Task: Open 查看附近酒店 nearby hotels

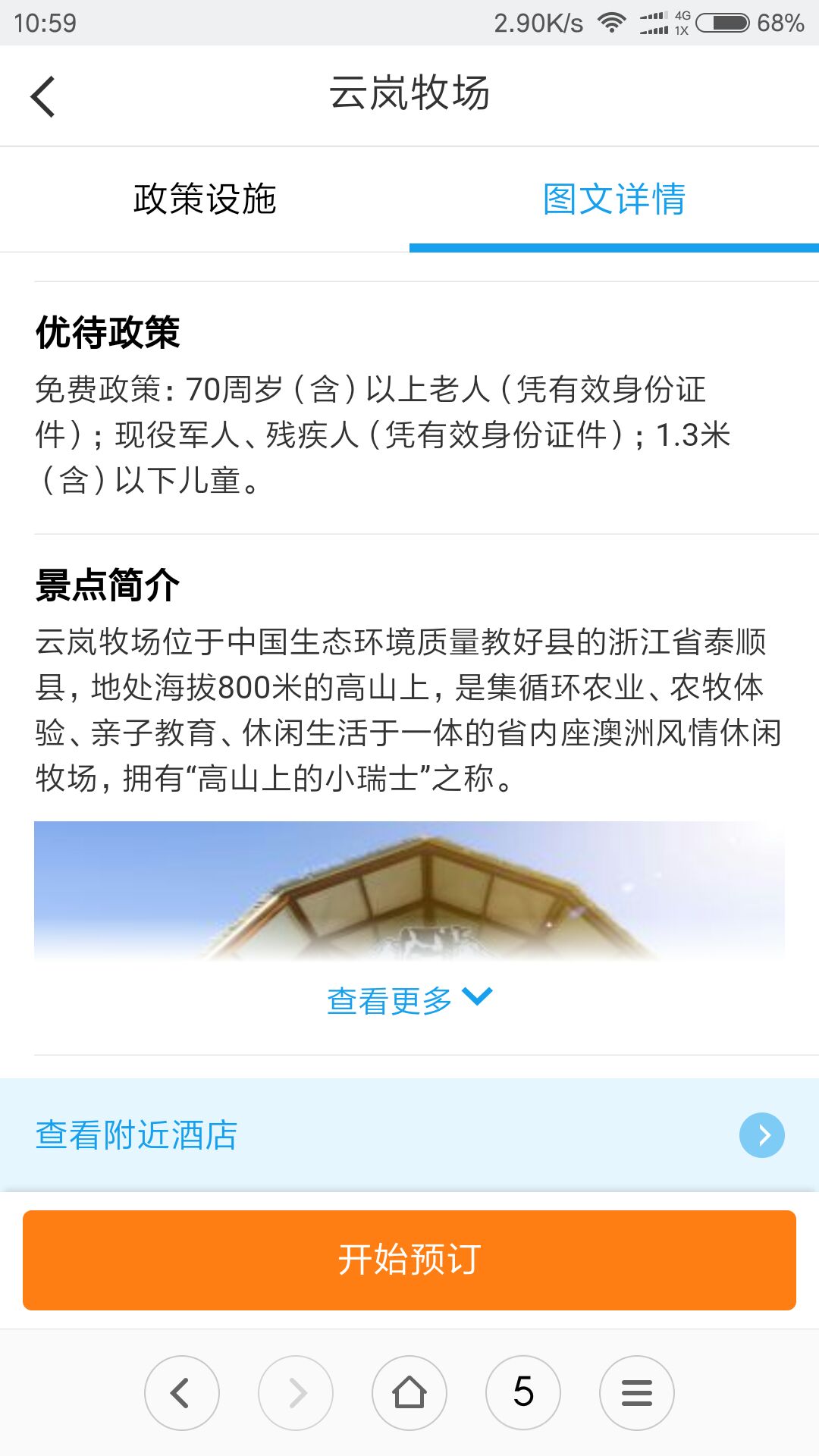Action: [x=409, y=1135]
